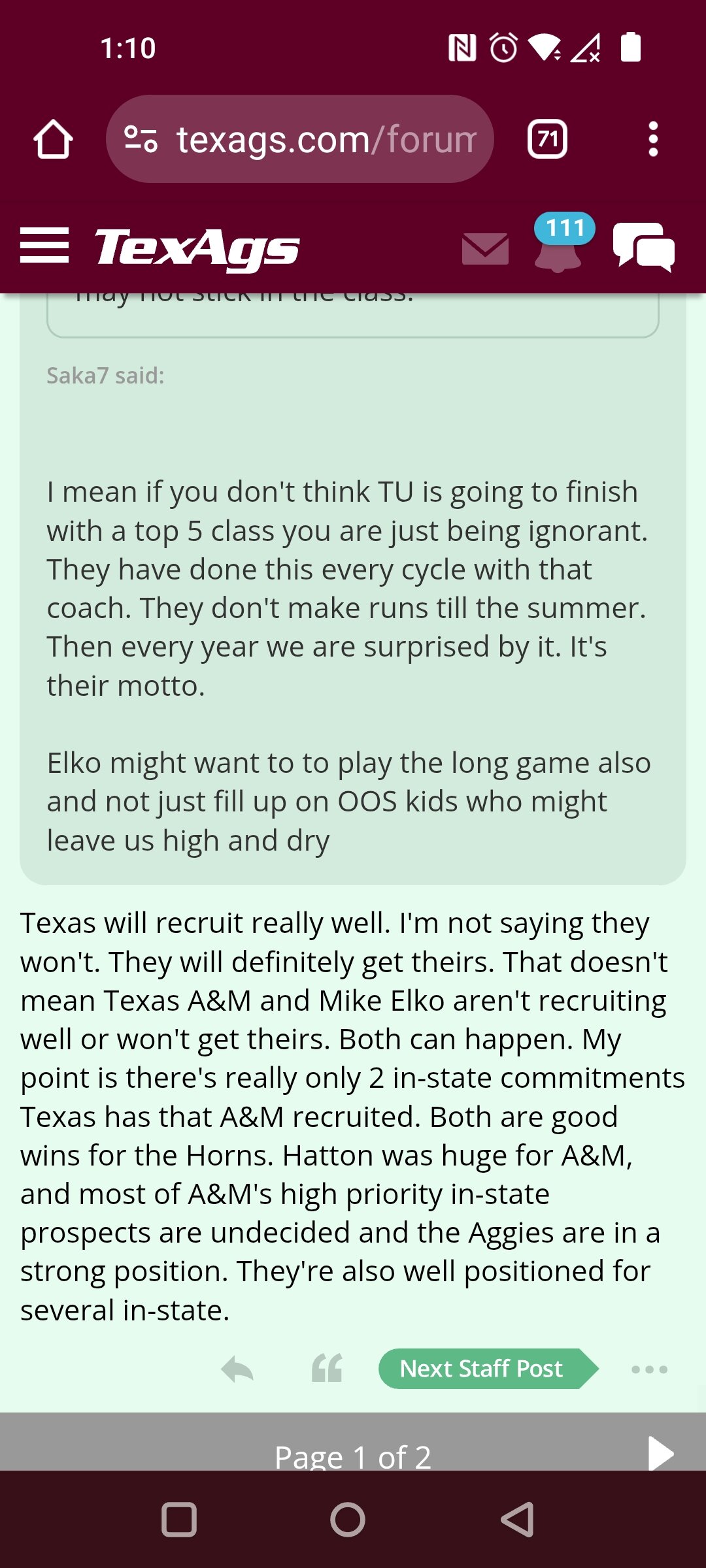Open the browser home page
706x1568 pixels.
pos(53,139)
